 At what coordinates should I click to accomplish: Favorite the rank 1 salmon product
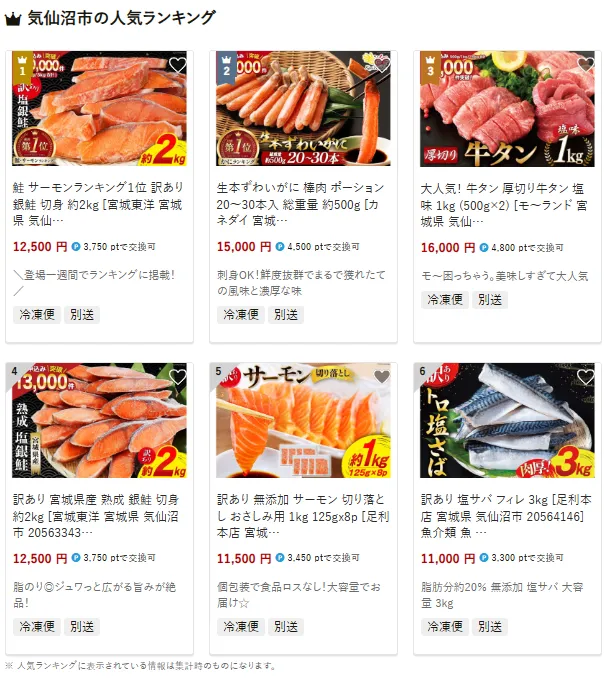pyautogui.click(x=177, y=65)
